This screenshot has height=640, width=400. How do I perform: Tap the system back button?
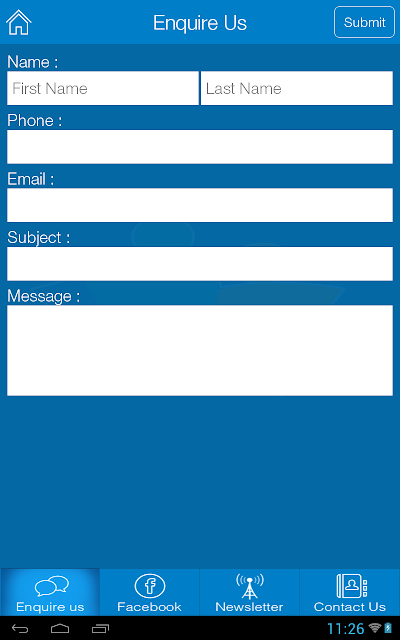[x=20, y=628]
